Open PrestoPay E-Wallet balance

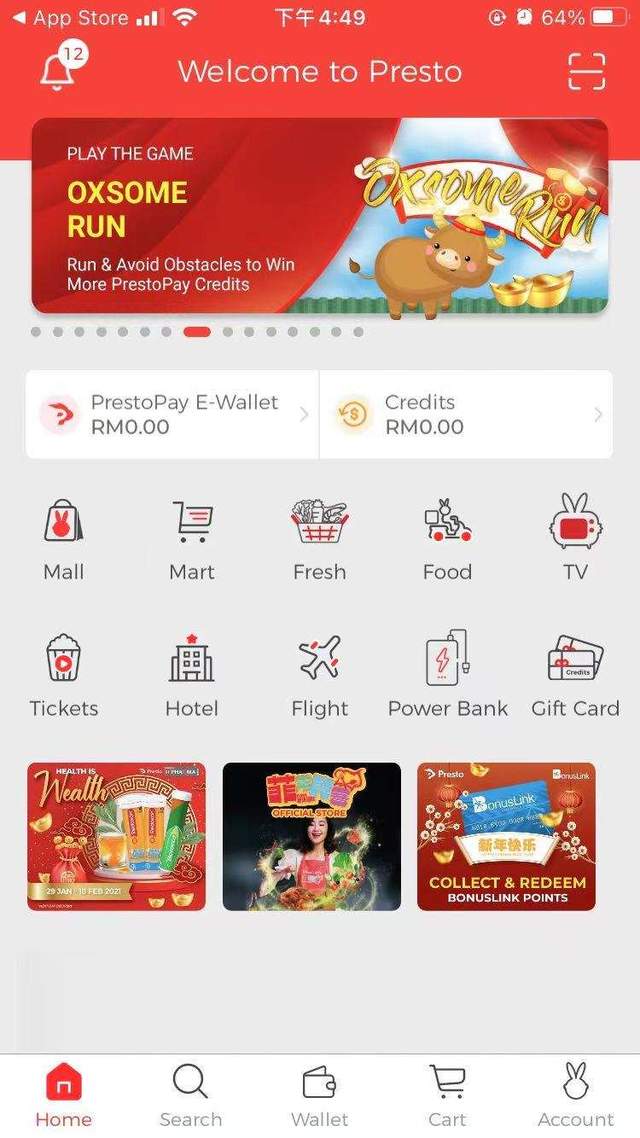tap(172, 415)
